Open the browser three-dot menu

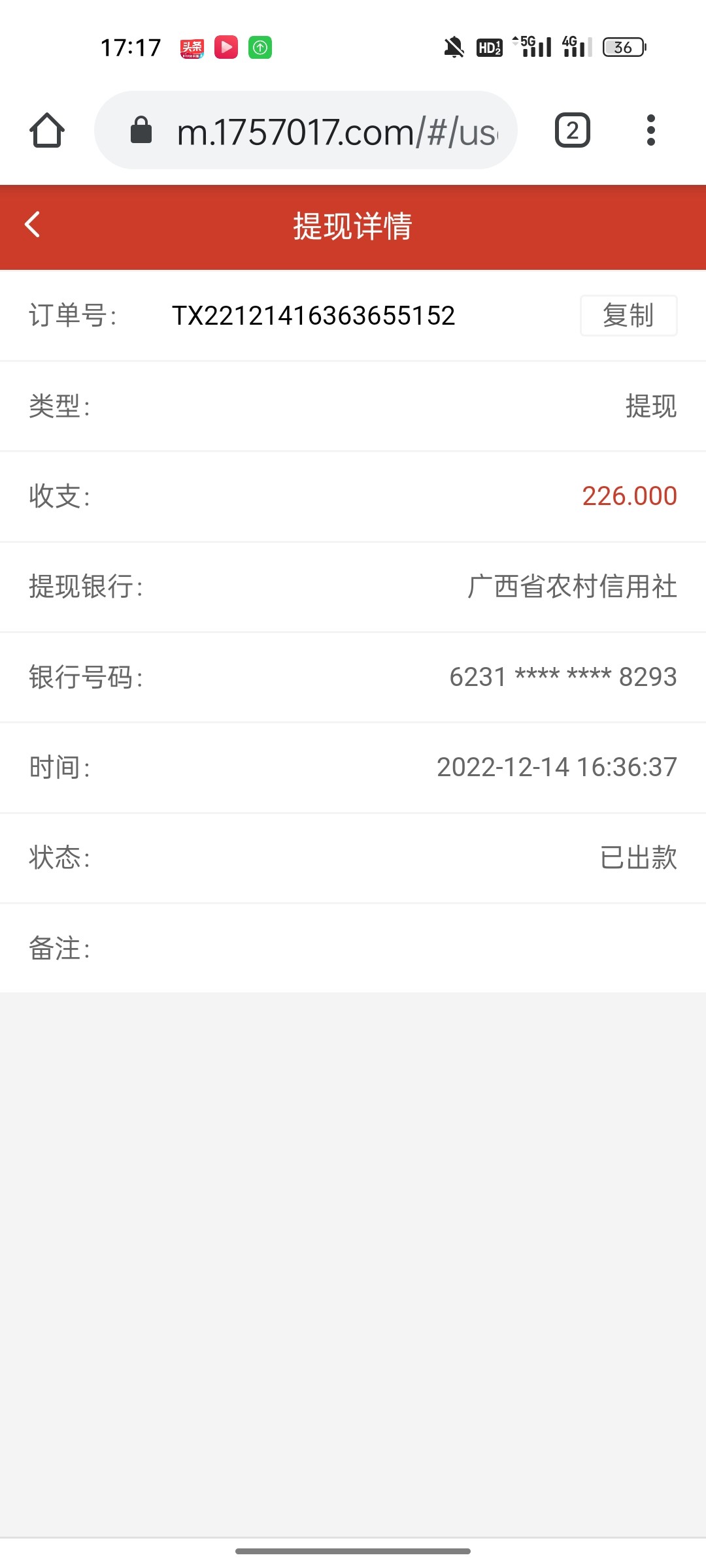point(649,129)
